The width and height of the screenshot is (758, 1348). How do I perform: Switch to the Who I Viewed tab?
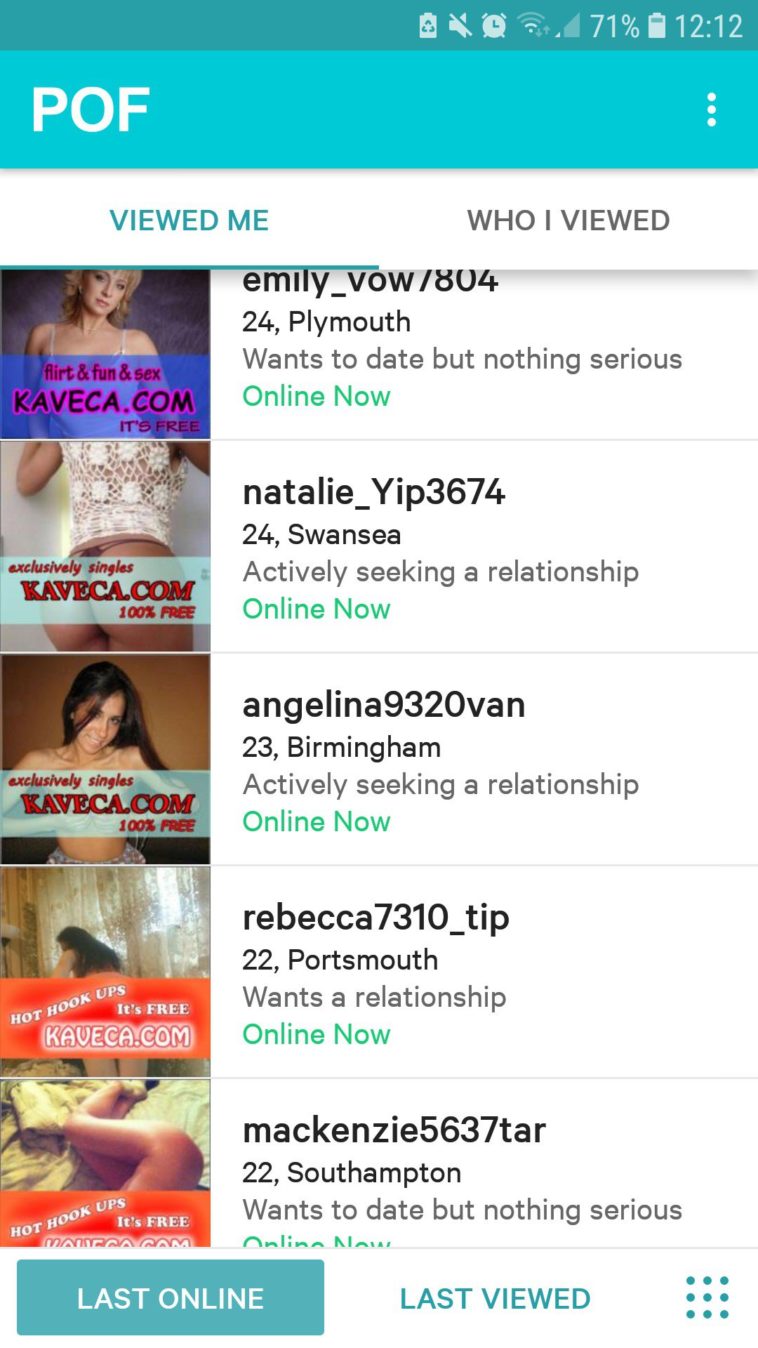pos(568,220)
